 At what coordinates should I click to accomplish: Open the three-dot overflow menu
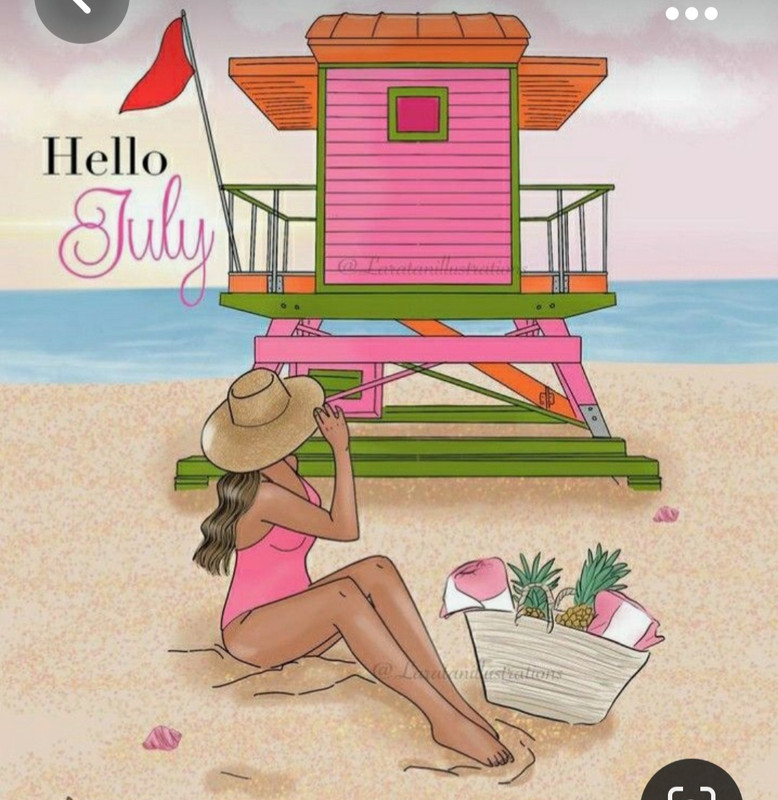pos(691,13)
